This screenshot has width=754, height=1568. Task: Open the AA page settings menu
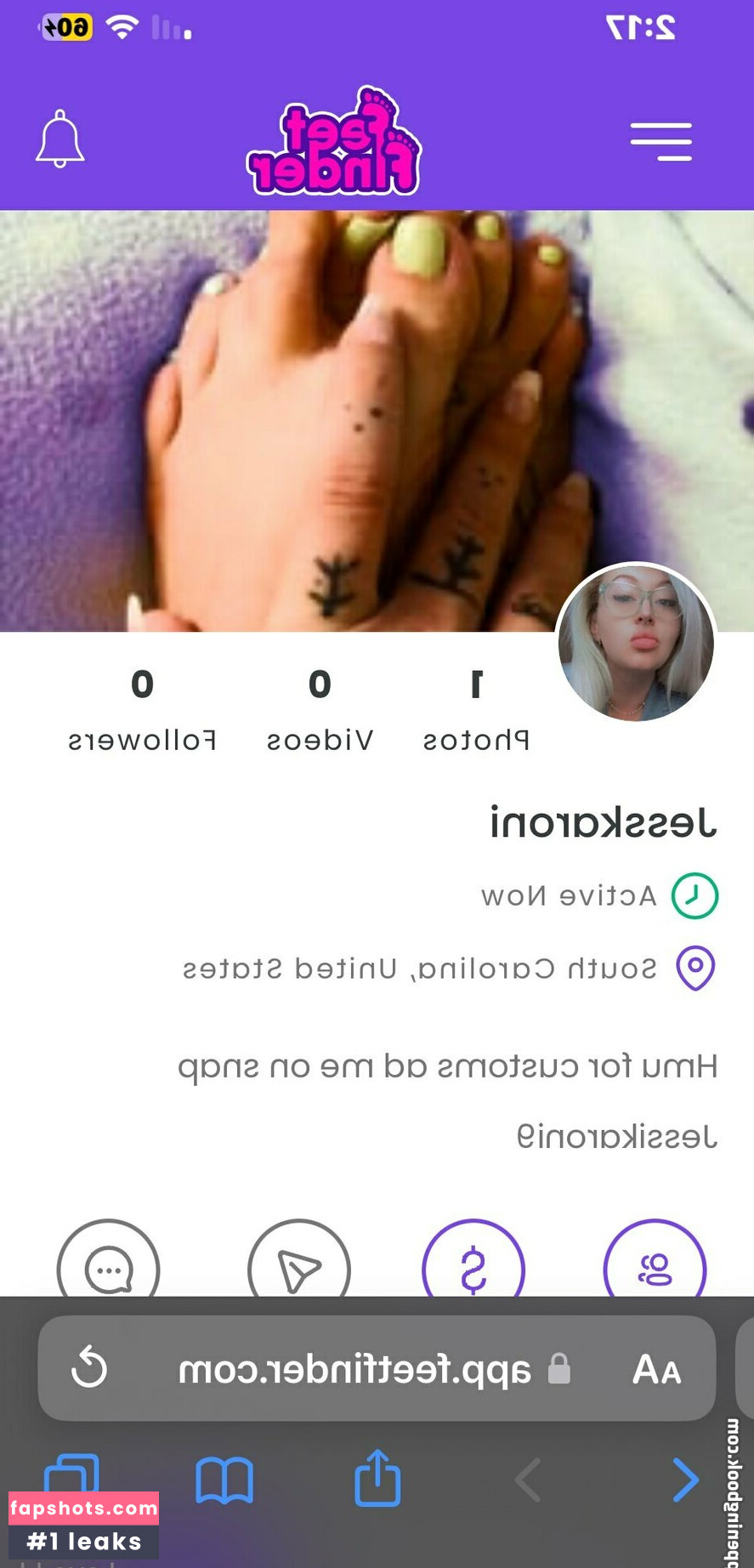(656, 1369)
